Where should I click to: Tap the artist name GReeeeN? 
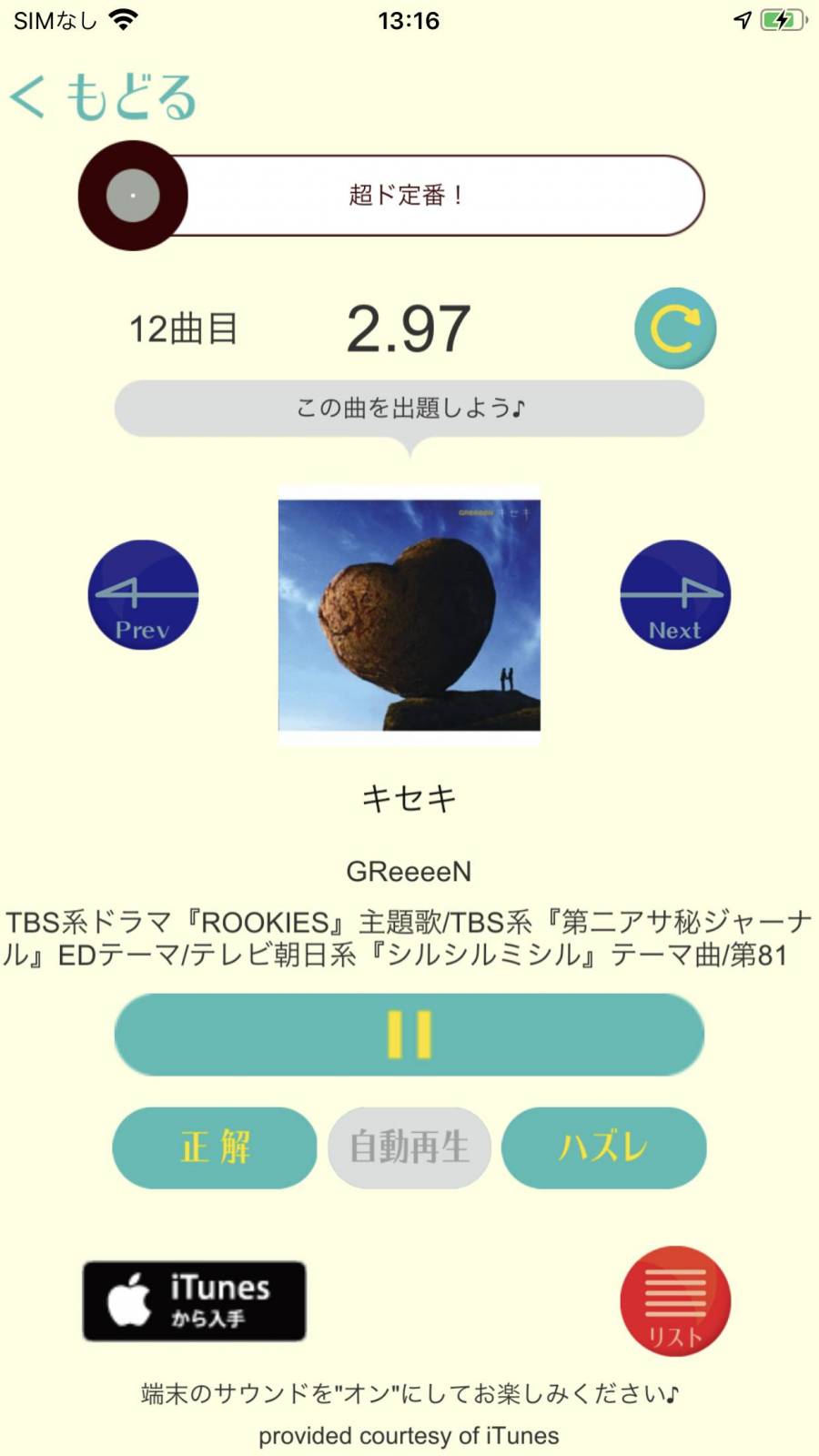[x=409, y=871]
